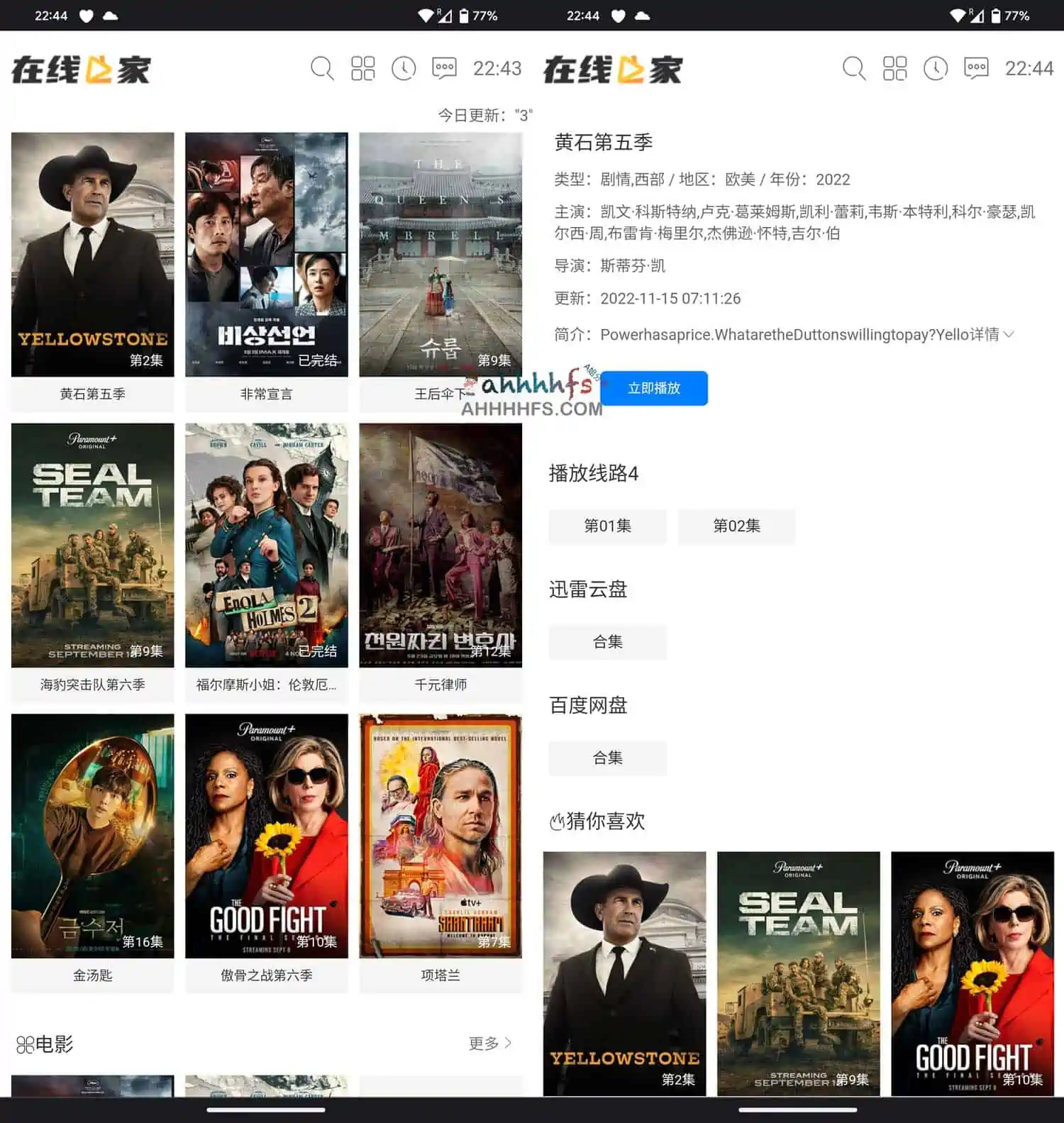Screen dimensions: 1064x1123
Task: Open the 王后伞下 series tile
Action: (x=440, y=255)
